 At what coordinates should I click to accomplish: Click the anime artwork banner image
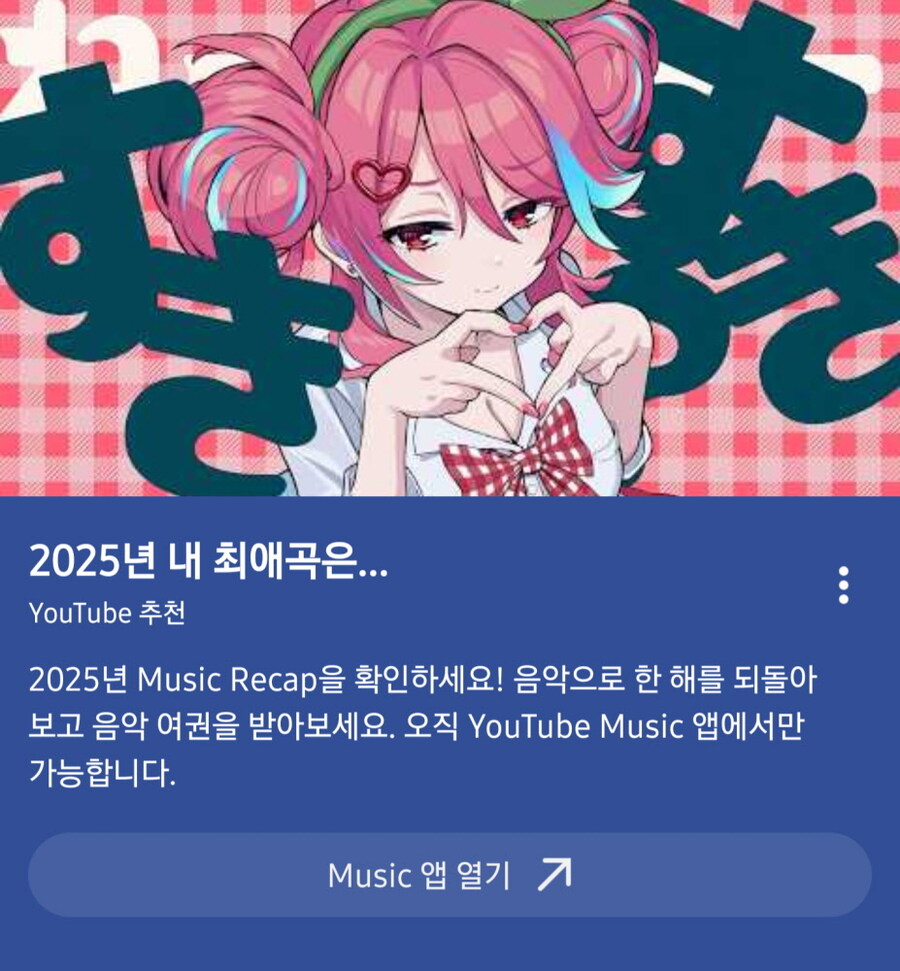[450, 250]
